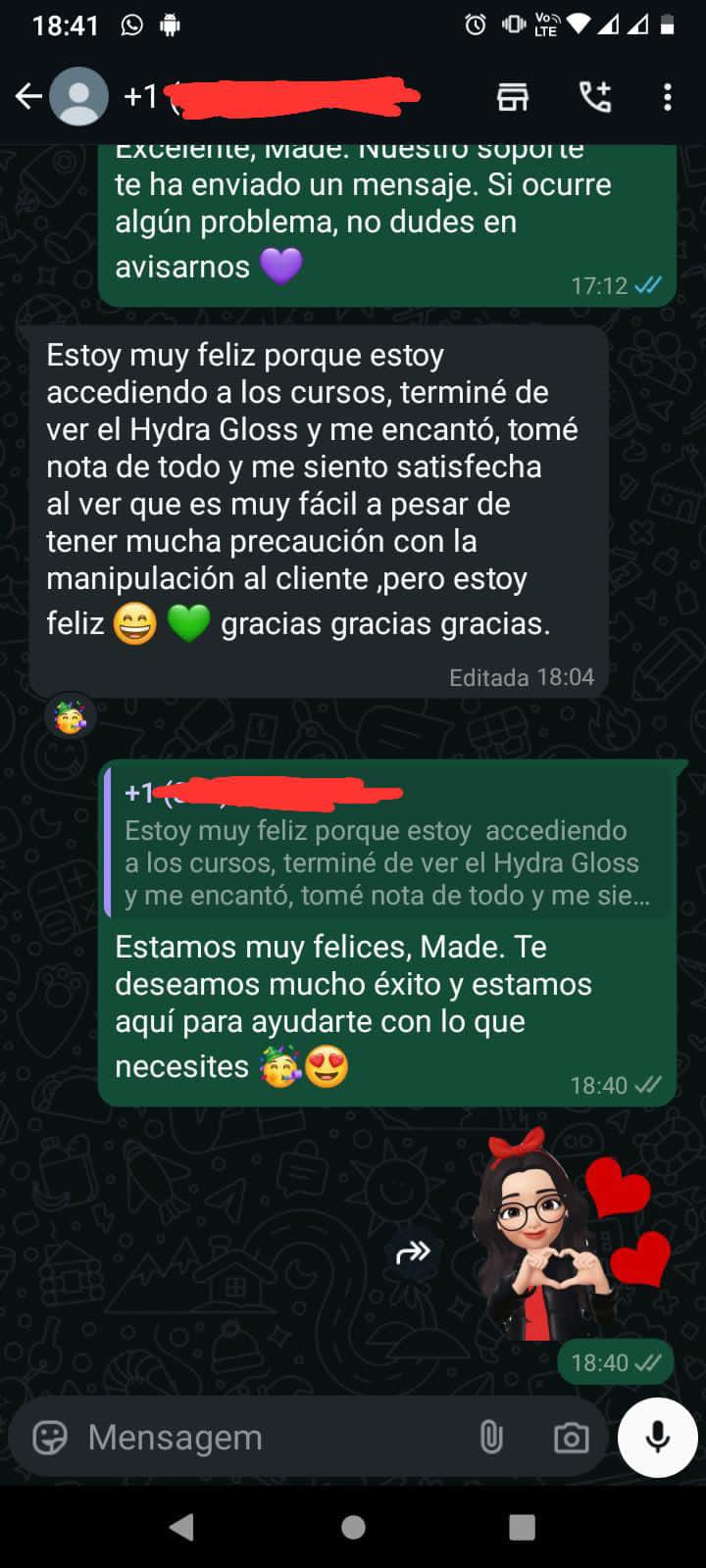
Task: Record a voice note with the microphone button
Action: [x=655, y=1437]
